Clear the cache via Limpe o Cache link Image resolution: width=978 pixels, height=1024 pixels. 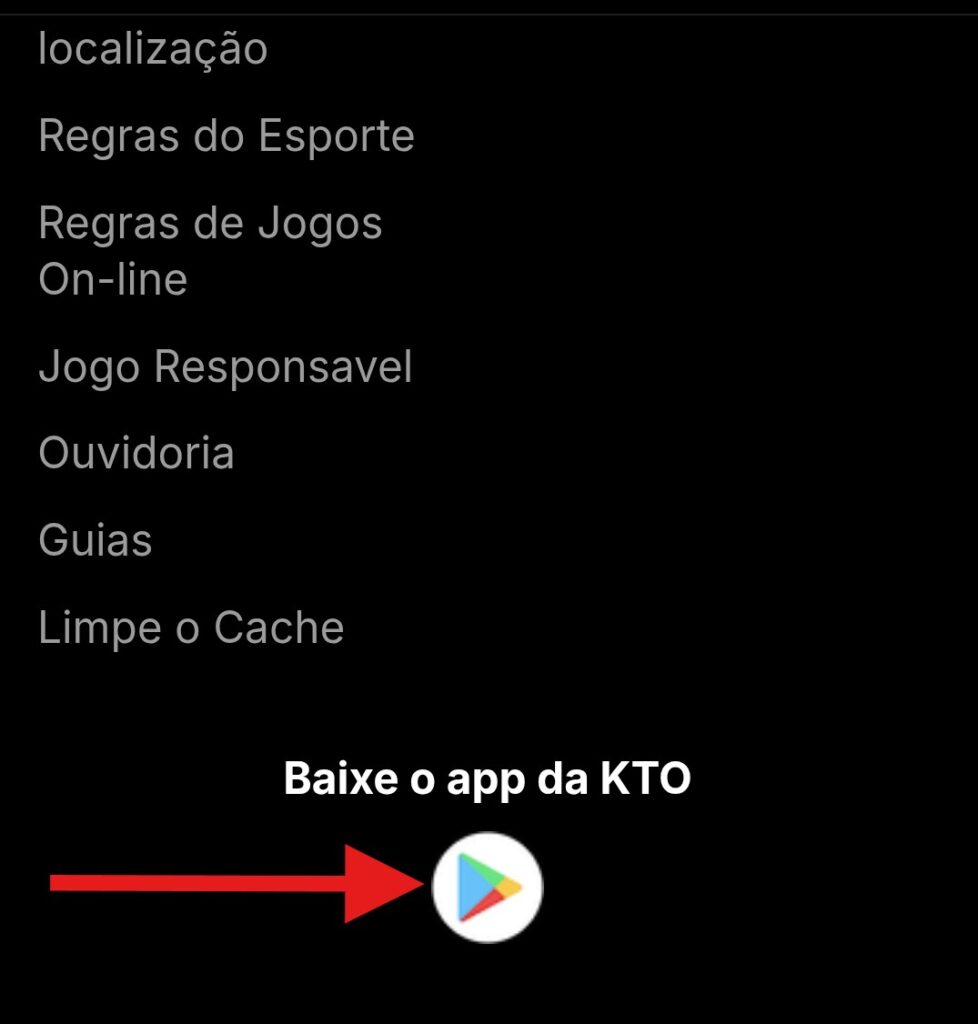[190, 626]
